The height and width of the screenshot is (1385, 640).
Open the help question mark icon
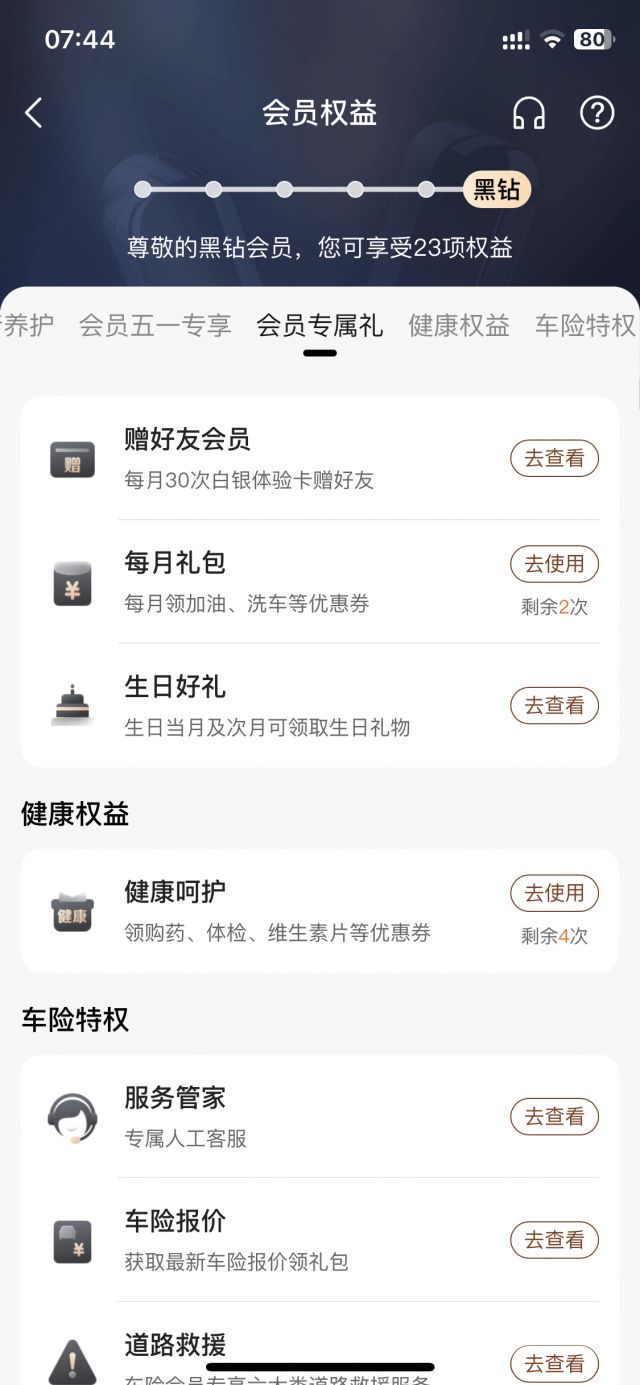point(597,113)
